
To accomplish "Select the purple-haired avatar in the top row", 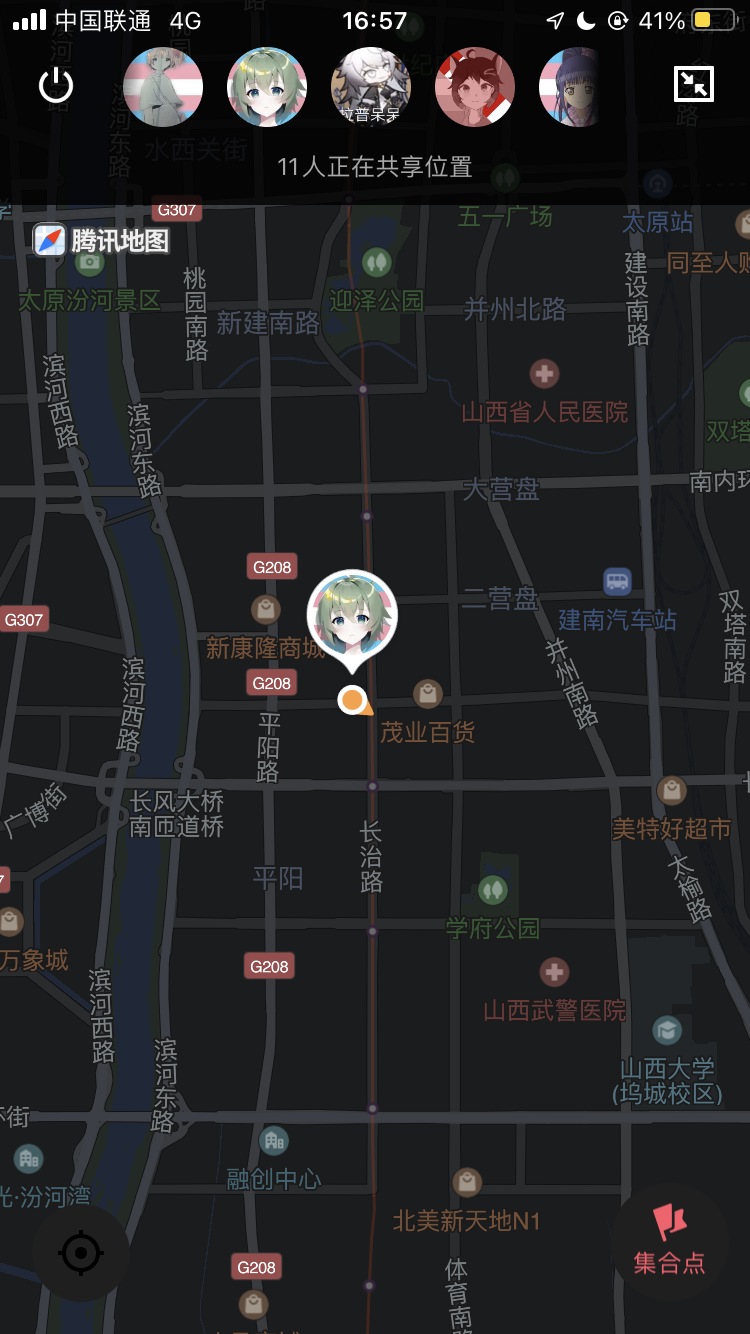I will pos(574,87).
